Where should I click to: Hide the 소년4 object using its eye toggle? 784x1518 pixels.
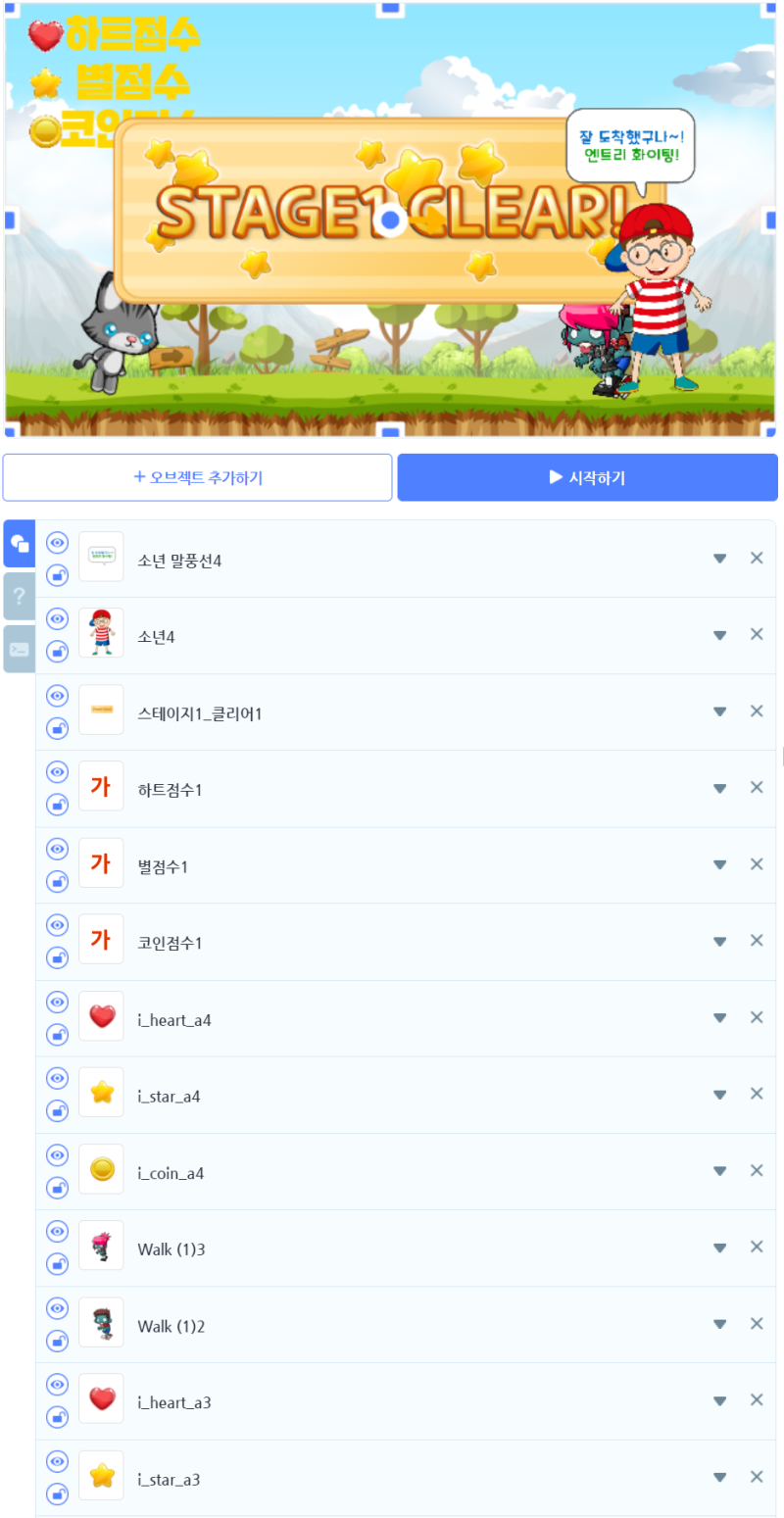[x=57, y=618]
